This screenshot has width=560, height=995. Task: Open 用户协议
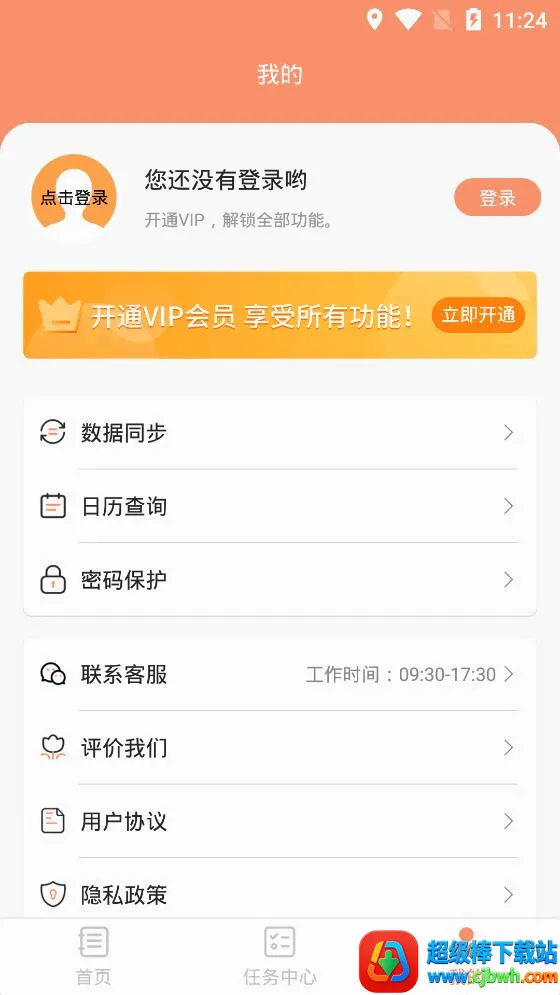coord(280,821)
